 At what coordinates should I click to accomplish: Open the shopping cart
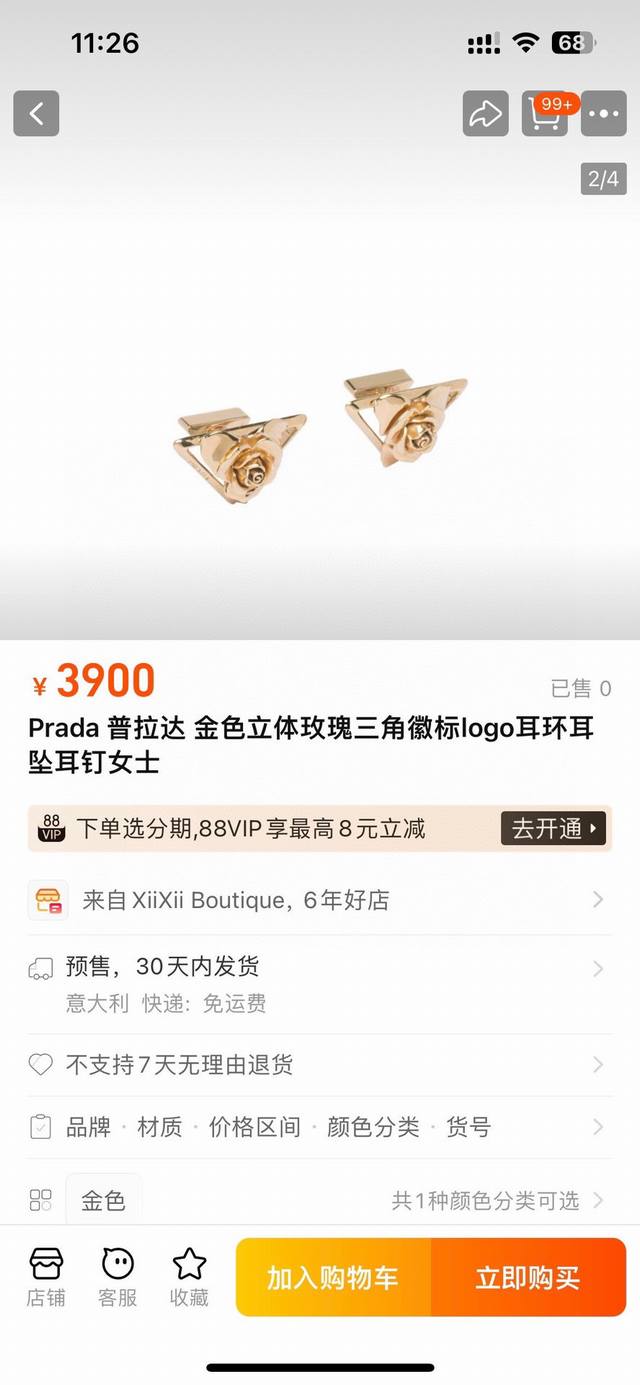(x=545, y=114)
